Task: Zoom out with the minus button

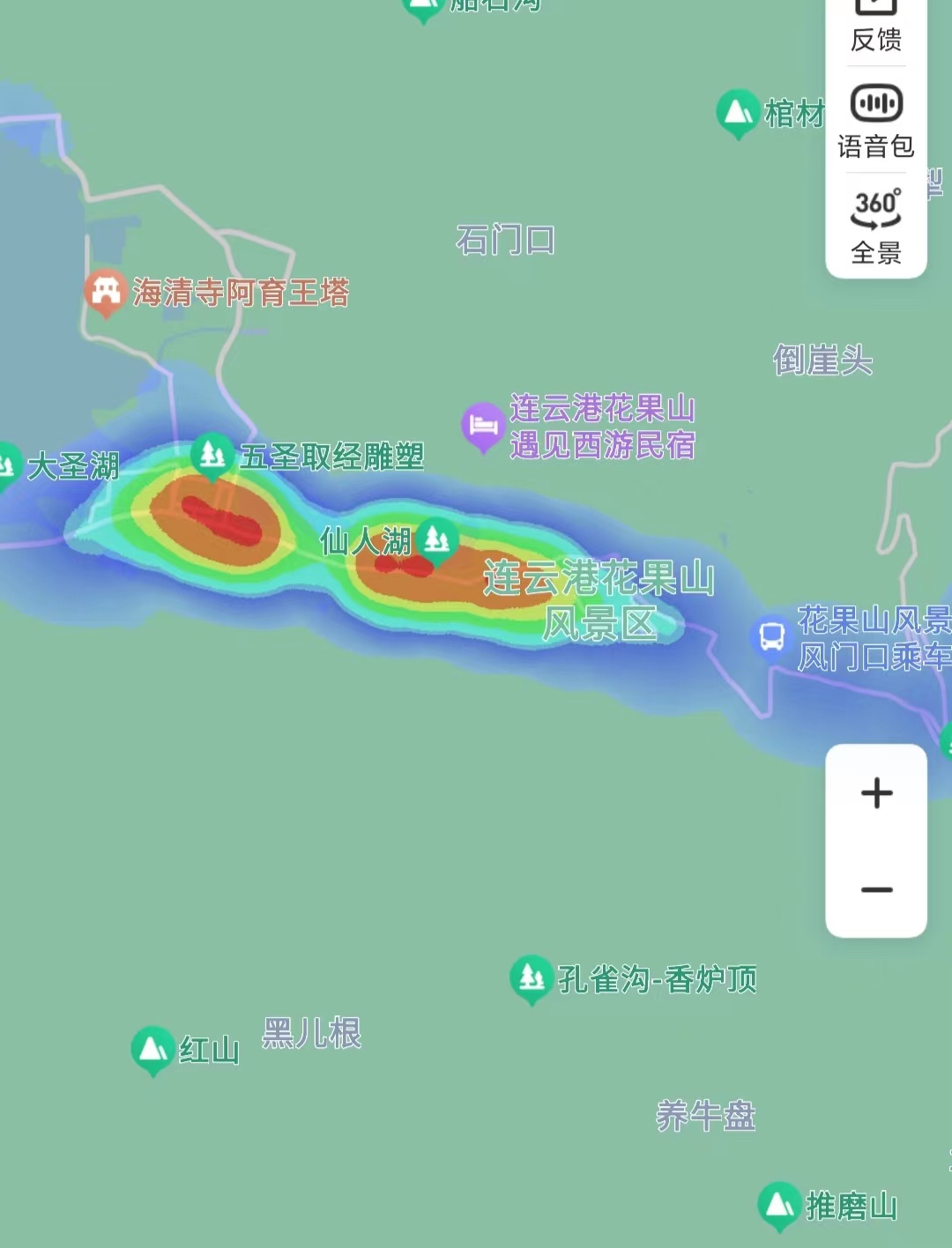Action: click(x=876, y=890)
